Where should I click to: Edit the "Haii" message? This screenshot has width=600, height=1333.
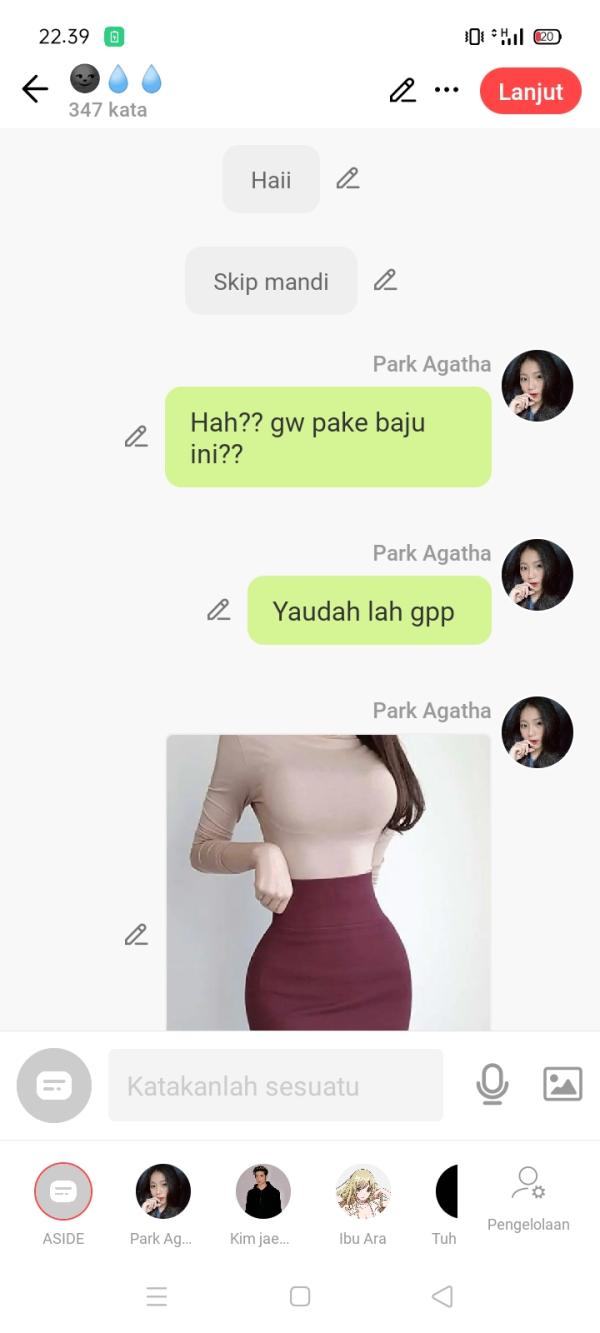pos(347,179)
